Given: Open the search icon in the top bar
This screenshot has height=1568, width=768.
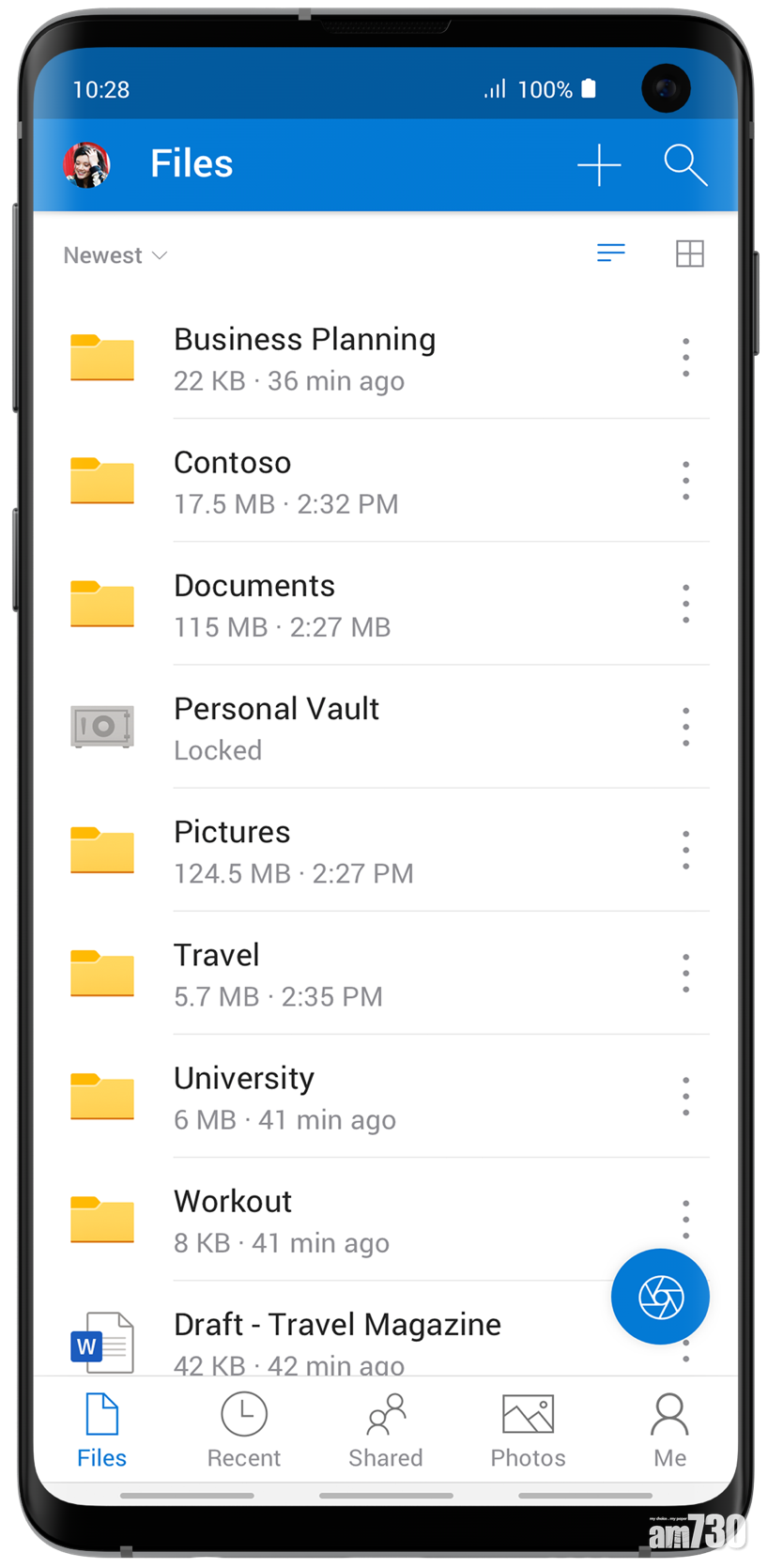Looking at the screenshot, I should [x=686, y=165].
